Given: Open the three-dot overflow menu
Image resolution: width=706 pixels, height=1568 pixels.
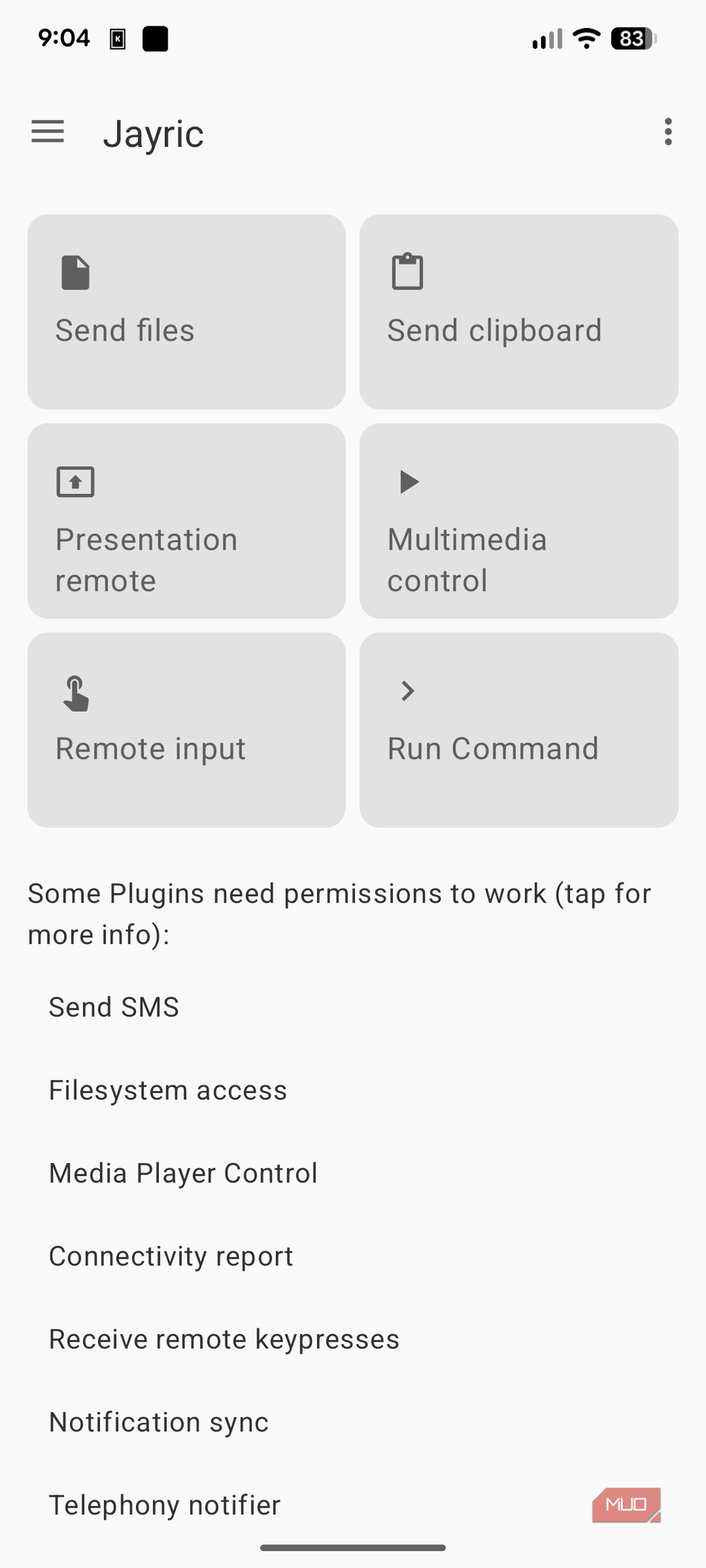Looking at the screenshot, I should click(668, 132).
